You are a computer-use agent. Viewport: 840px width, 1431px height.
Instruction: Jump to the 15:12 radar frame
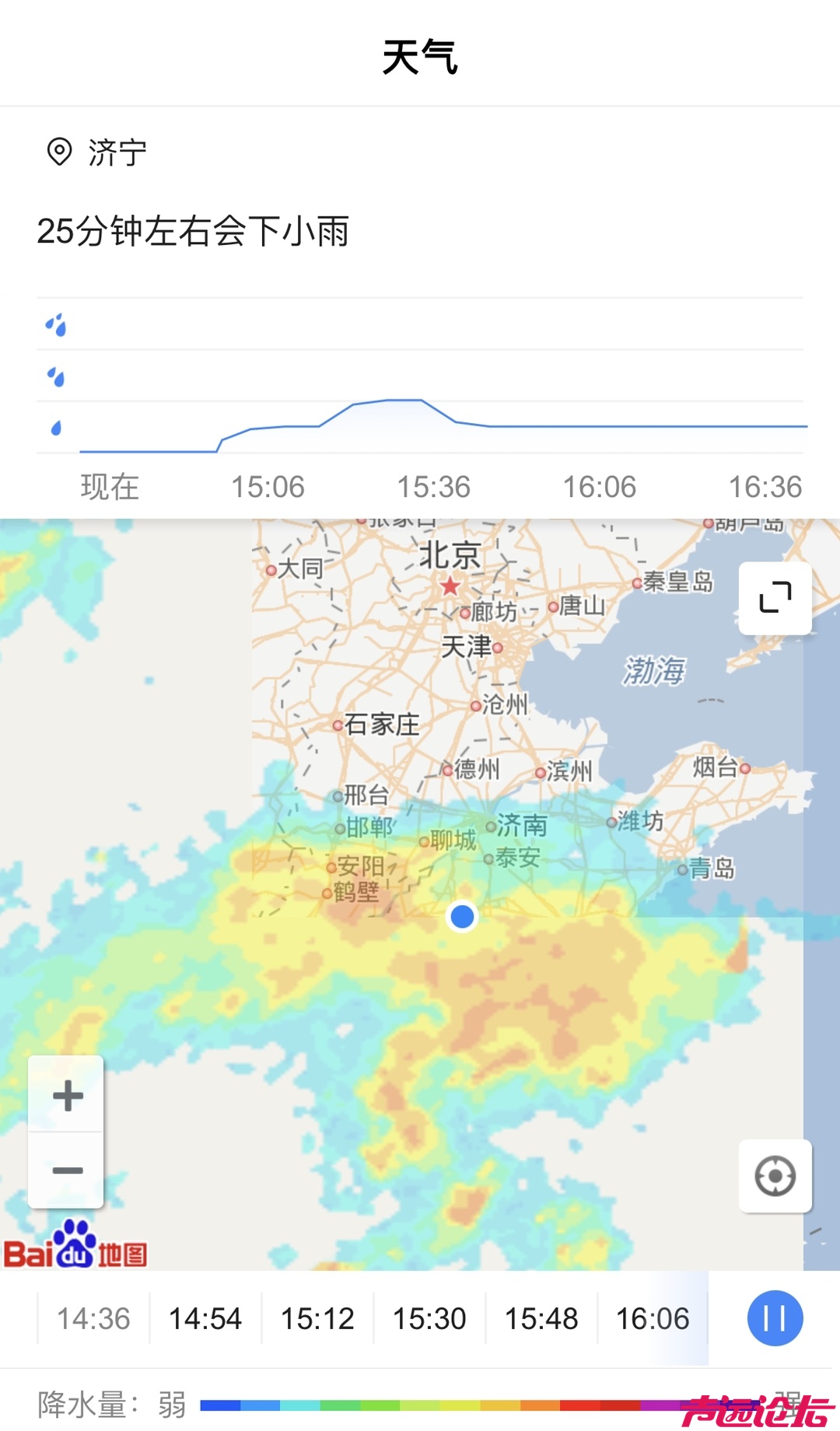317,1318
